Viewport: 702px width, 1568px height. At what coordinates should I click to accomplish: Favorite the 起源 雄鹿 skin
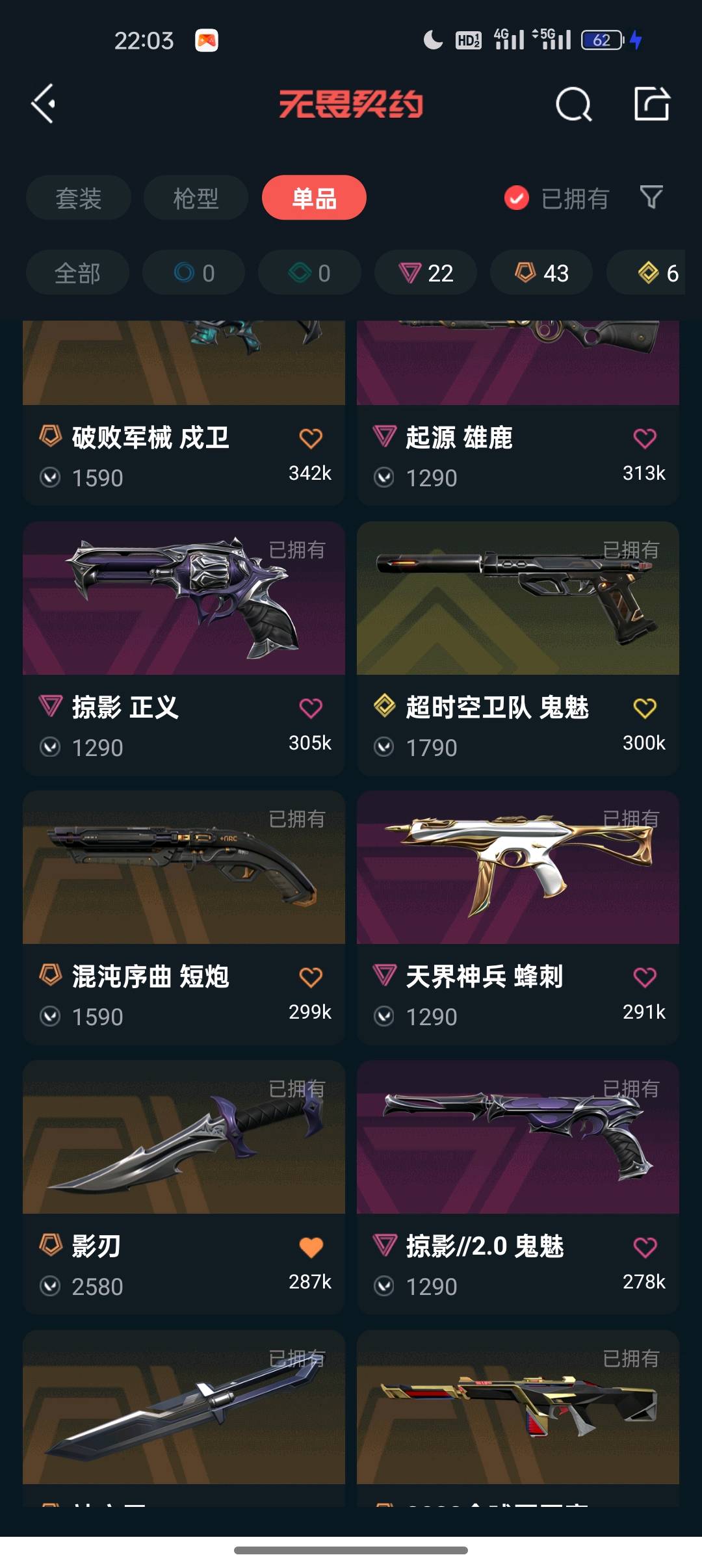(645, 438)
